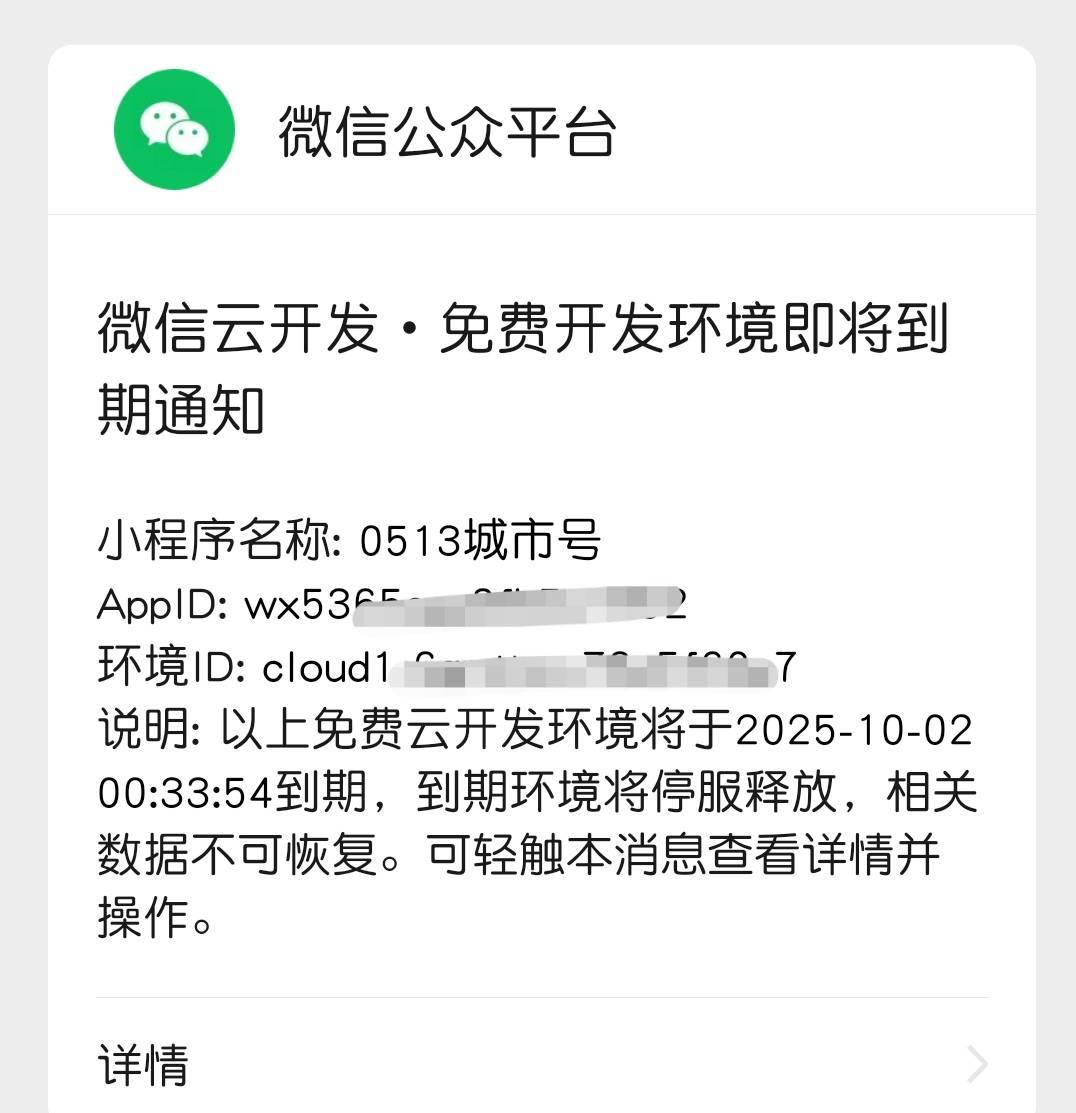
Task: Click the 小程序名称 label
Action: [x=215, y=541]
